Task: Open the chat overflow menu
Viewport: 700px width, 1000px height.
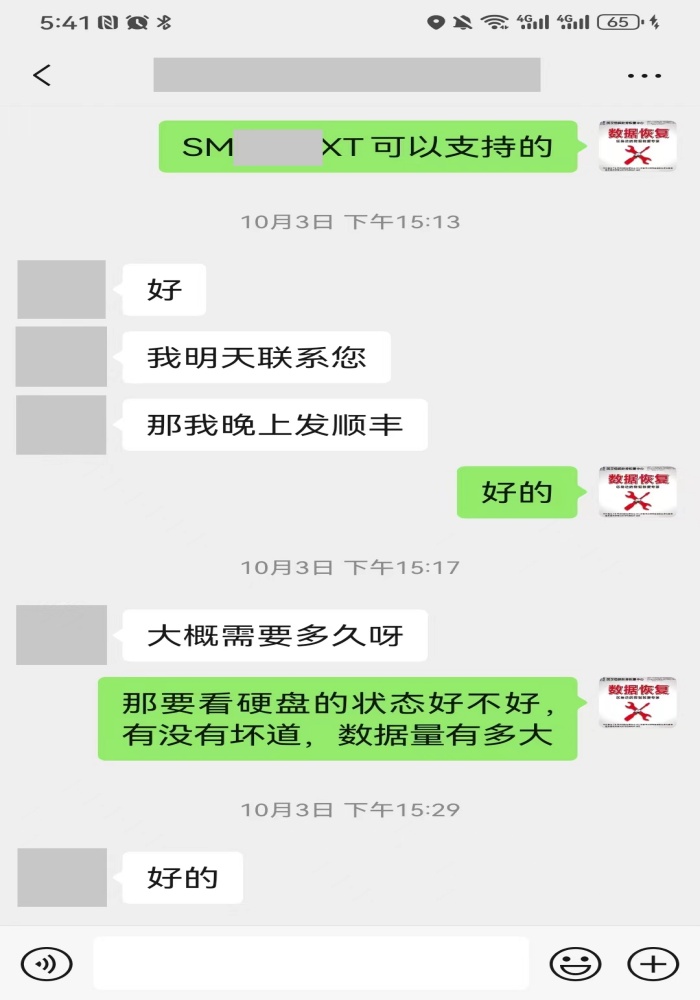Action: click(644, 76)
